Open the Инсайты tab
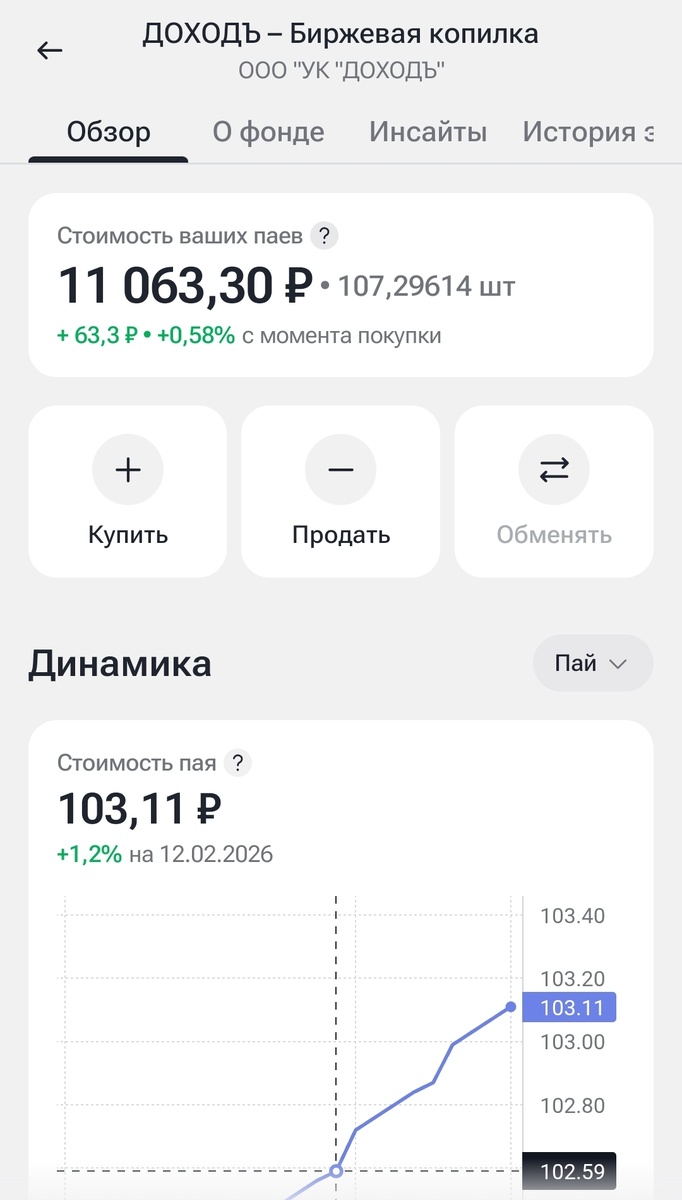This screenshot has width=682, height=1200. [x=428, y=132]
